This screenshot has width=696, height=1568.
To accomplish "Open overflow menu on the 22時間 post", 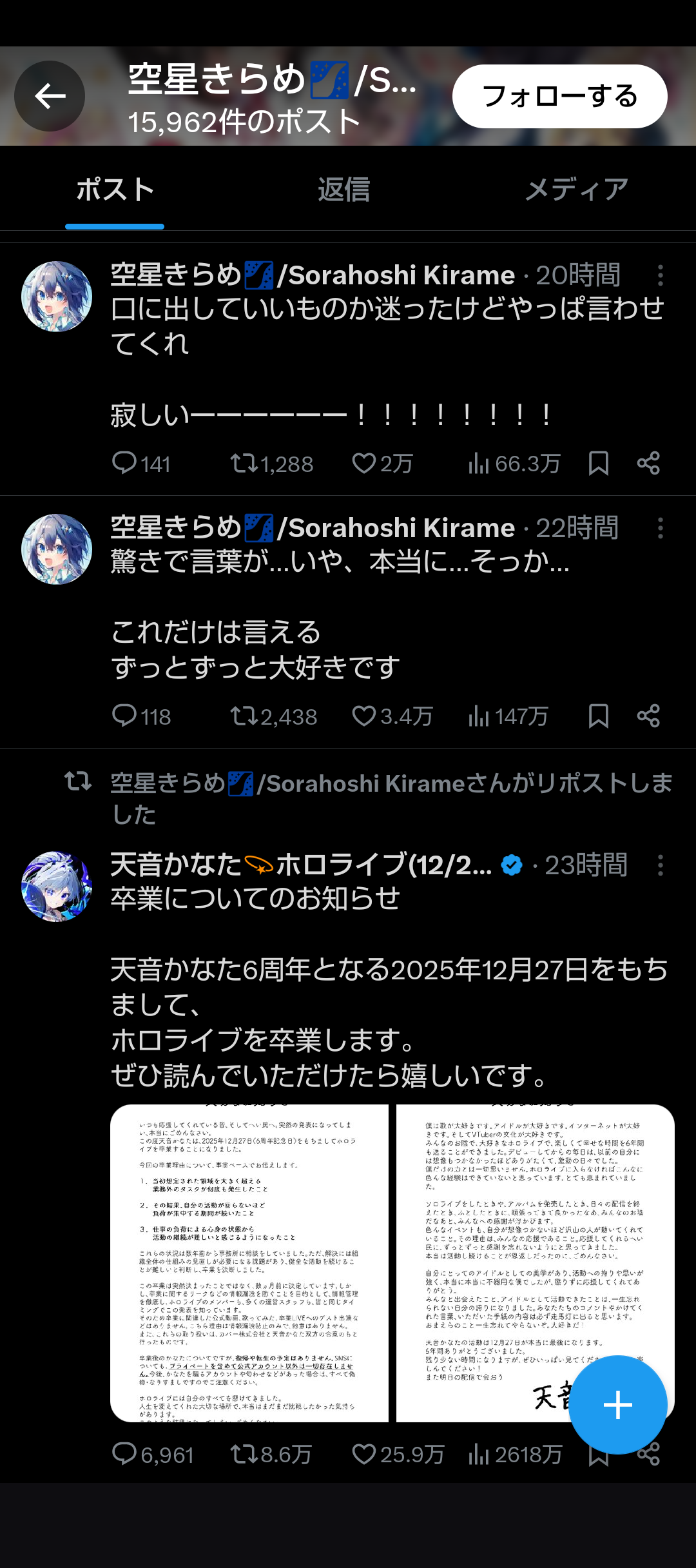I will coord(660,528).
